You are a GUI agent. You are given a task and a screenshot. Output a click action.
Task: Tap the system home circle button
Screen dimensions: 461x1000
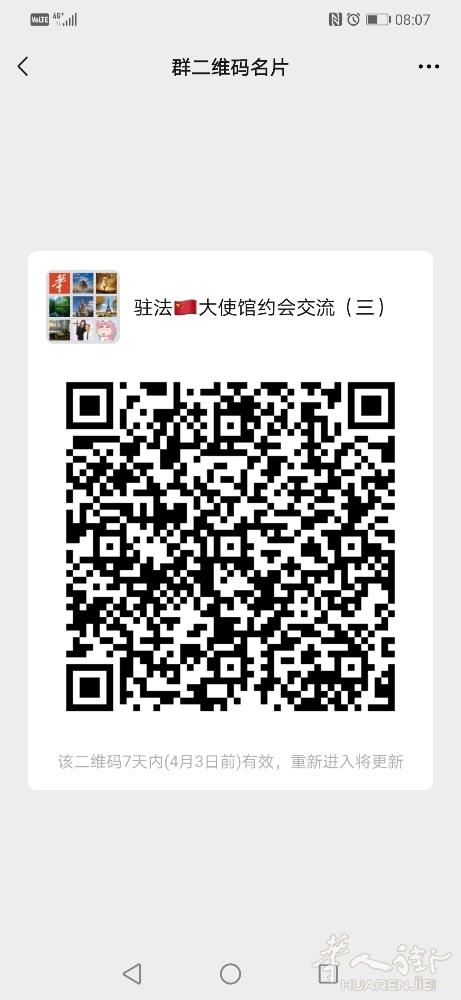click(230, 973)
